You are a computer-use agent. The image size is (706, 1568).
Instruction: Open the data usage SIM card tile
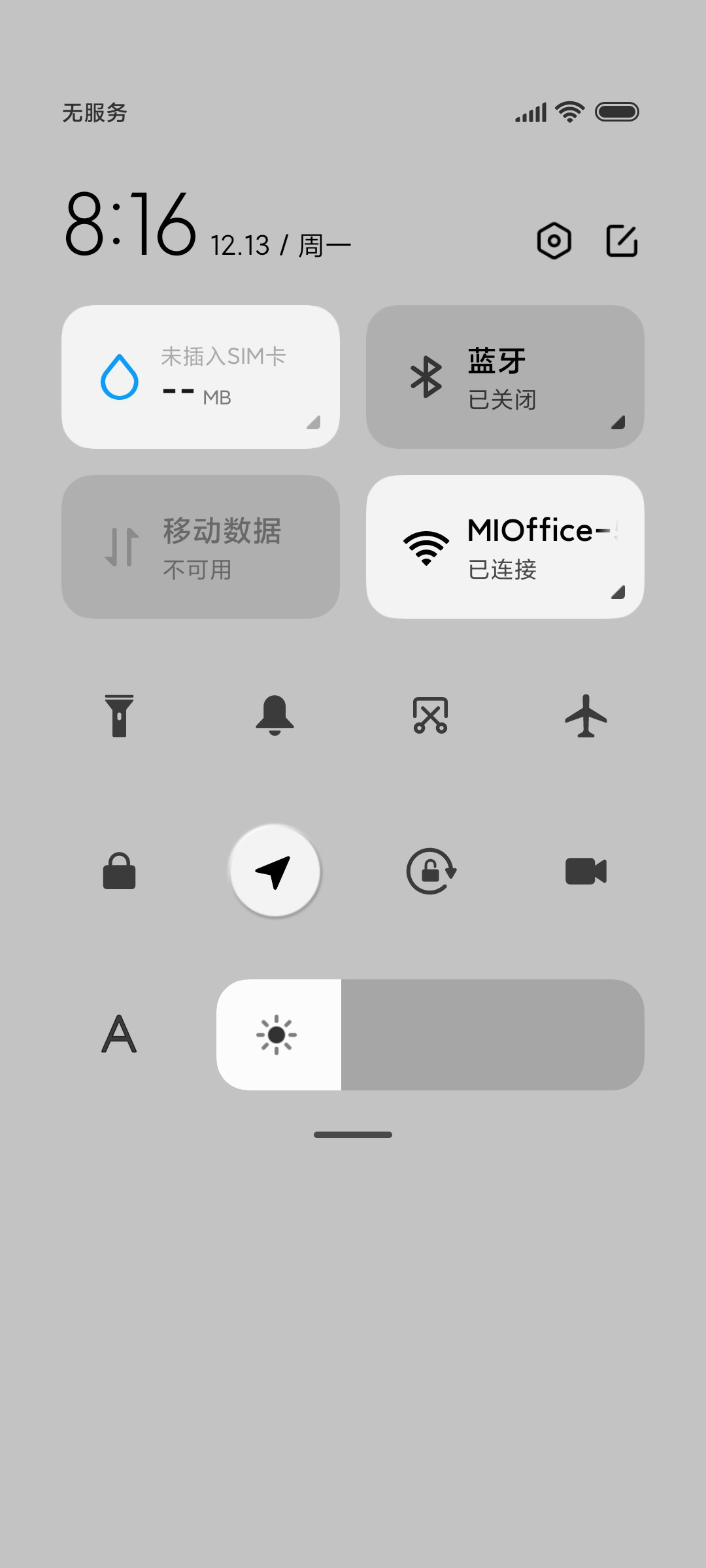click(201, 377)
